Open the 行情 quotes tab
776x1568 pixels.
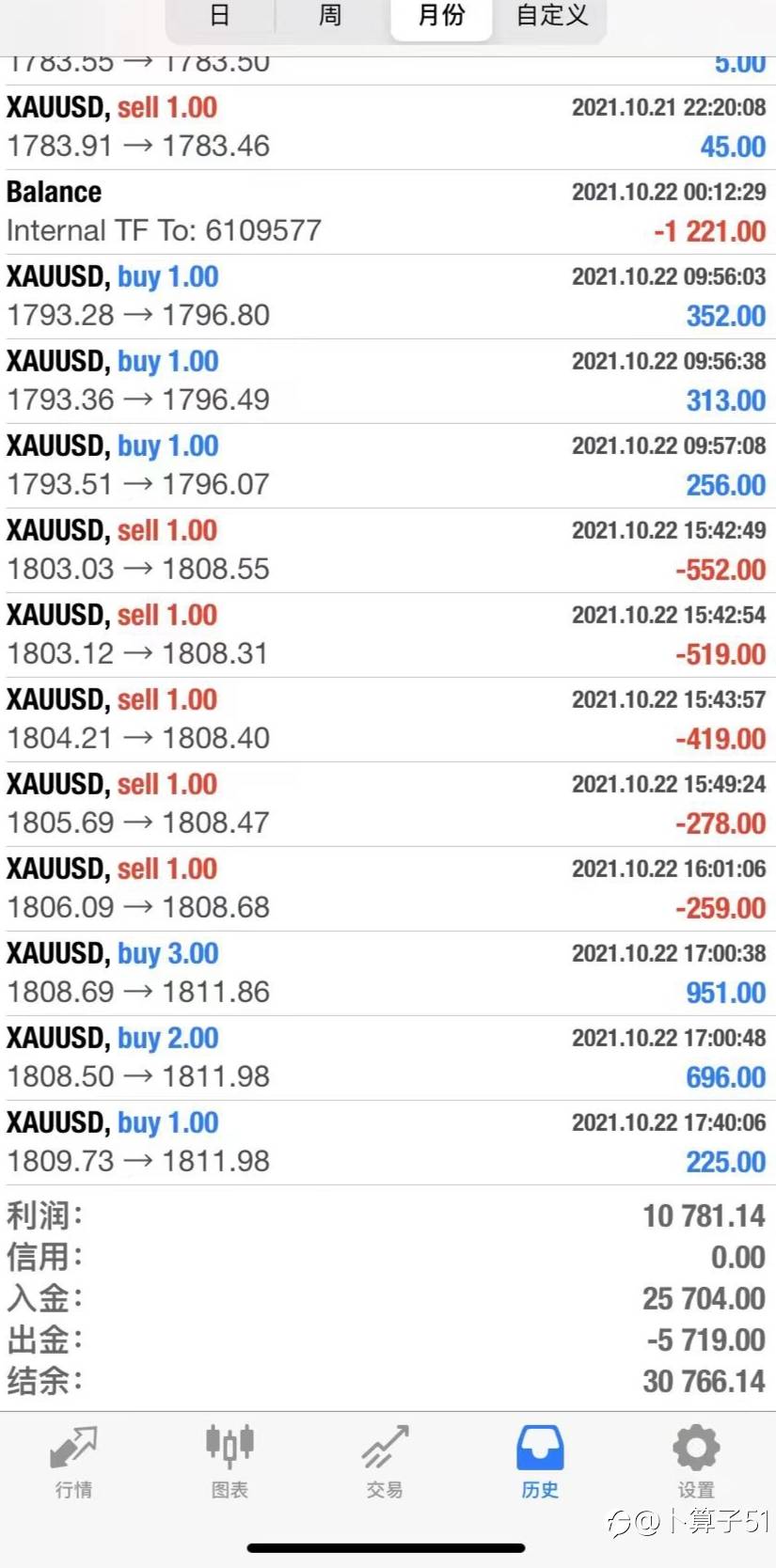click(73, 1461)
